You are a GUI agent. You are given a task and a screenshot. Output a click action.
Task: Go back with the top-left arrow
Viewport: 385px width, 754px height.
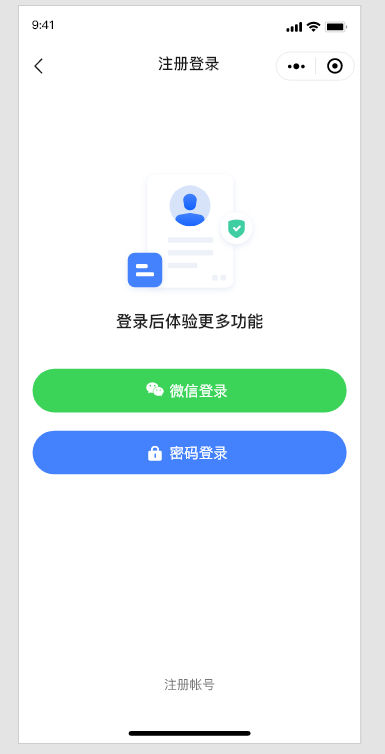[x=38, y=66]
